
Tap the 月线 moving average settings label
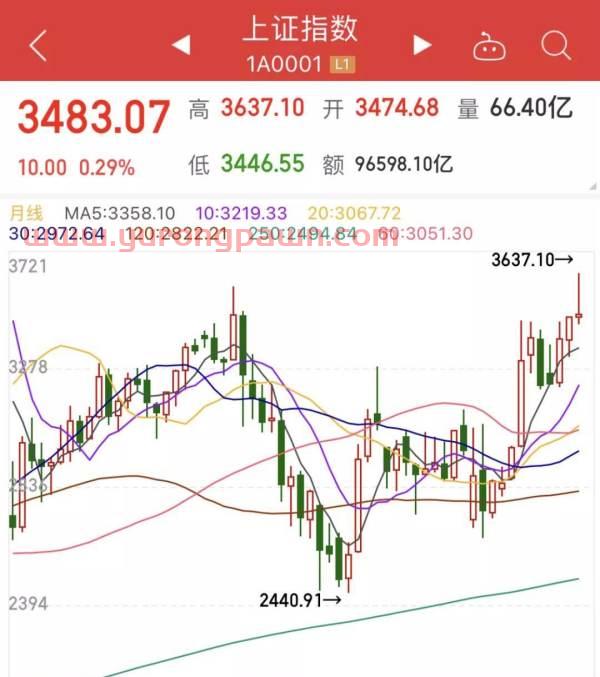27,213
